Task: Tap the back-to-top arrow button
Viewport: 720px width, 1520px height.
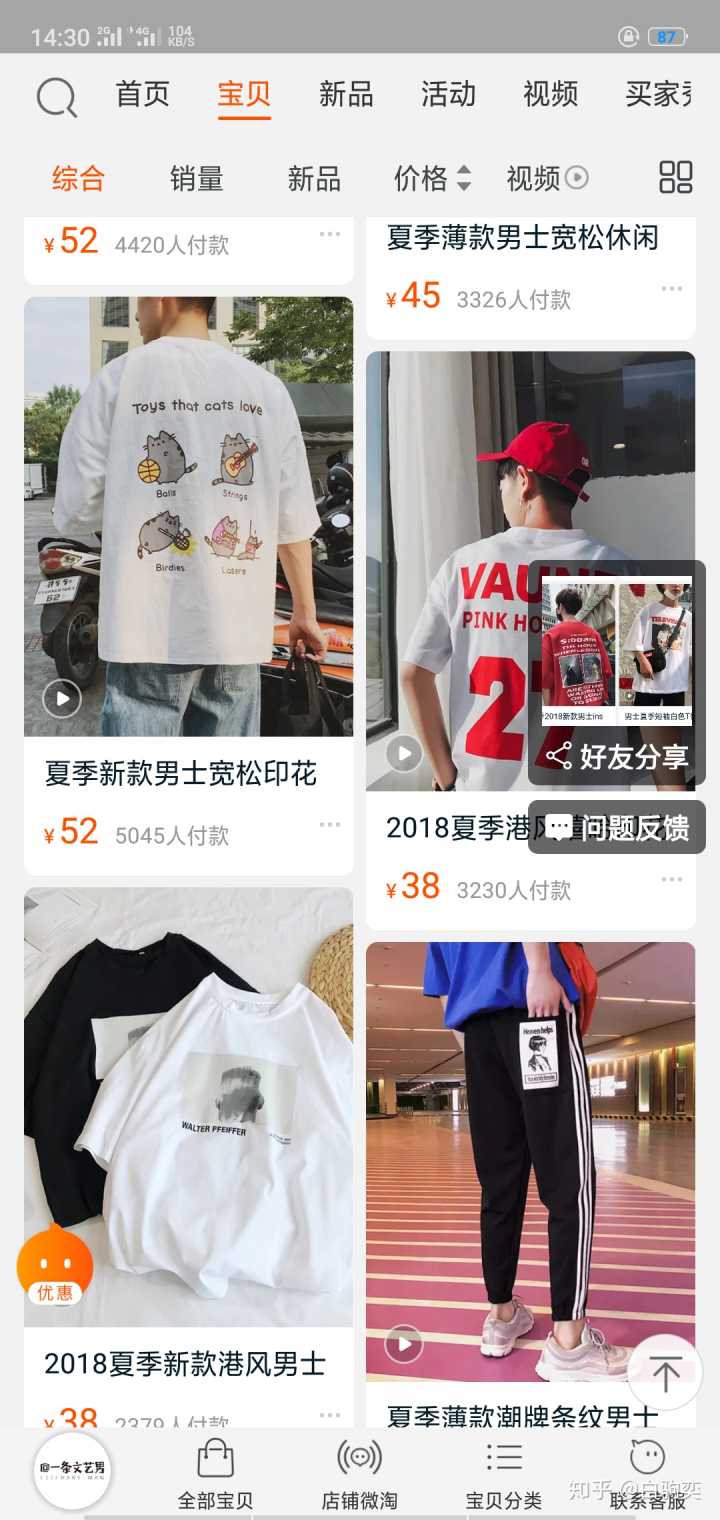Action: coord(665,1373)
